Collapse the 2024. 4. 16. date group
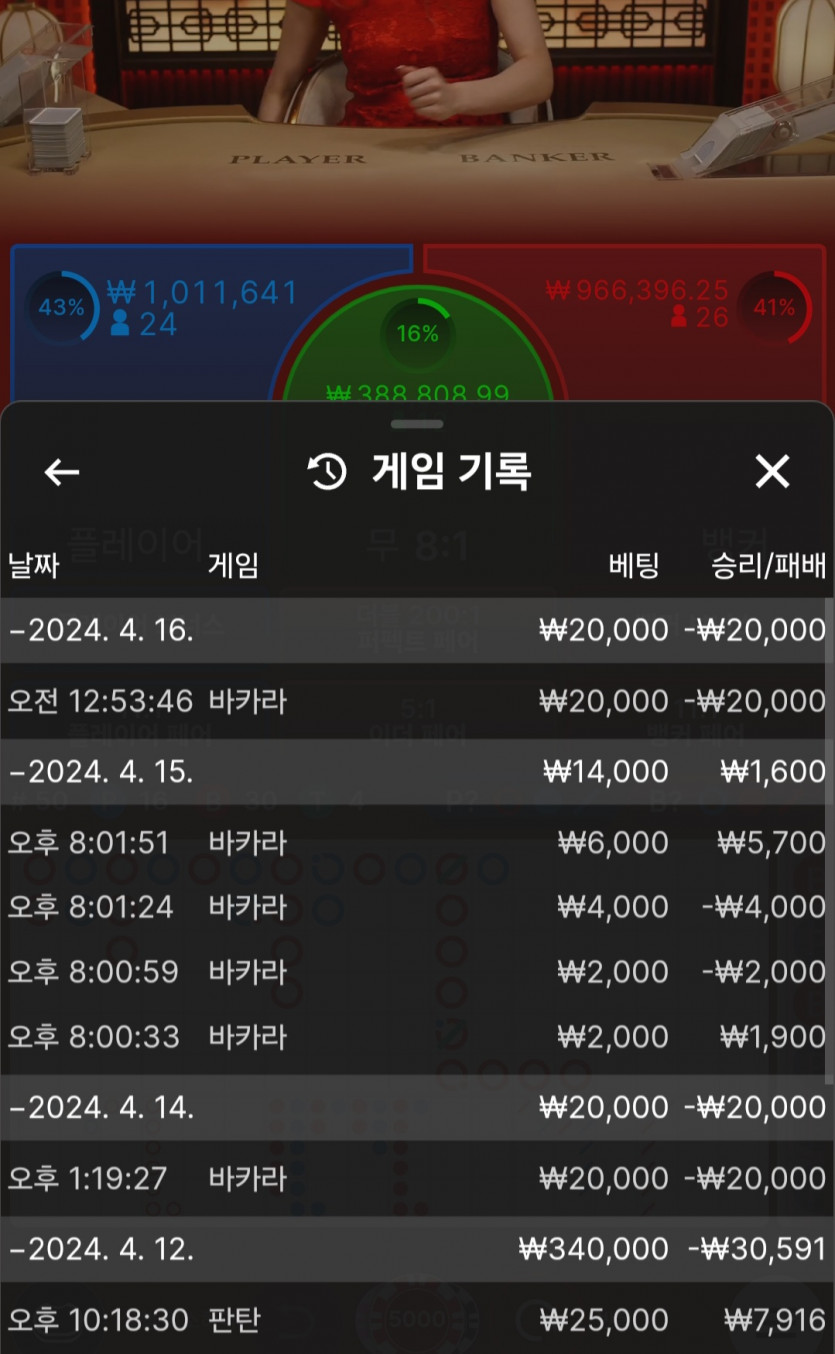 tap(100, 631)
